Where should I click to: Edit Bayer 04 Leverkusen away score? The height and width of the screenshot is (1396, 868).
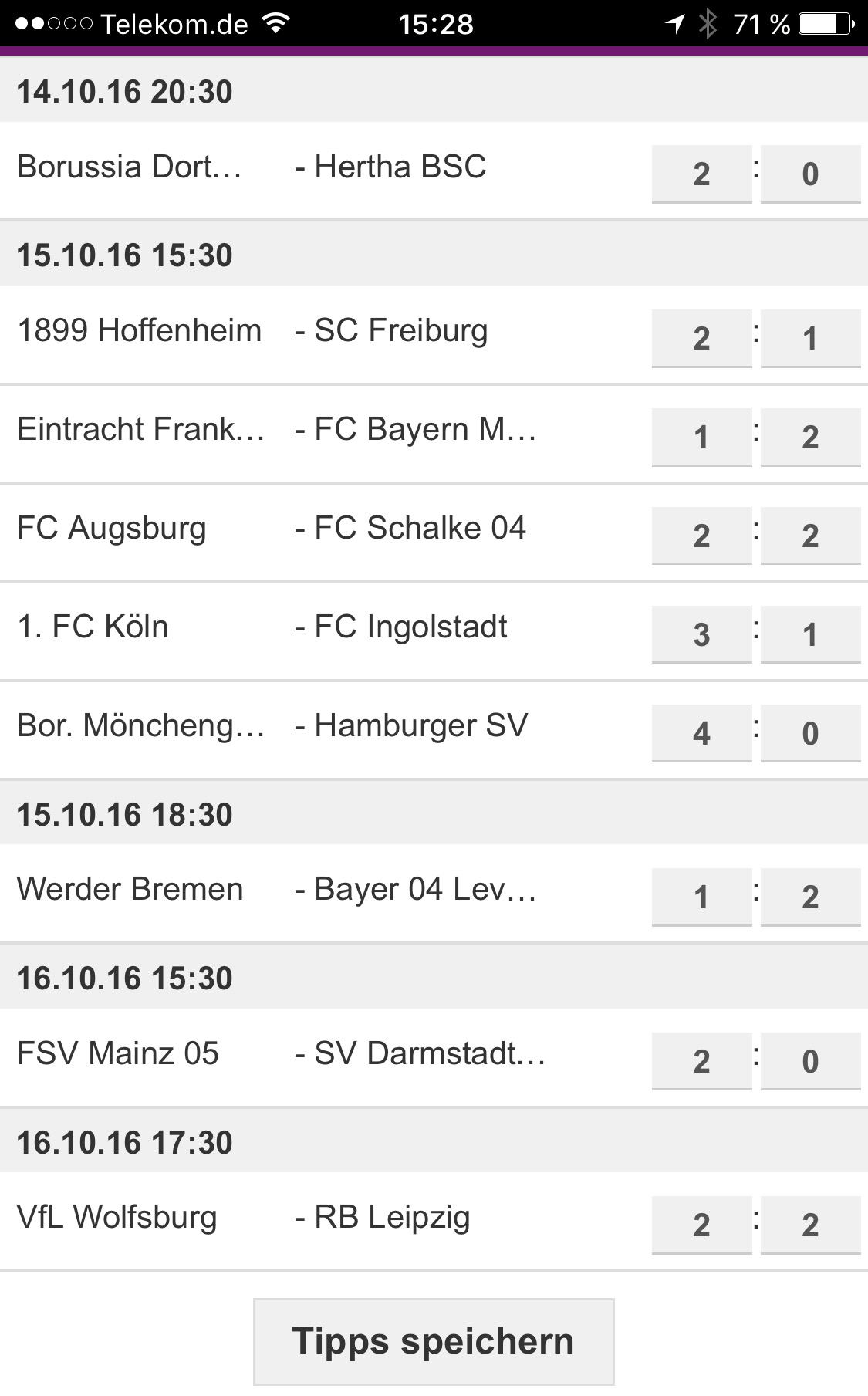(x=810, y=897)
